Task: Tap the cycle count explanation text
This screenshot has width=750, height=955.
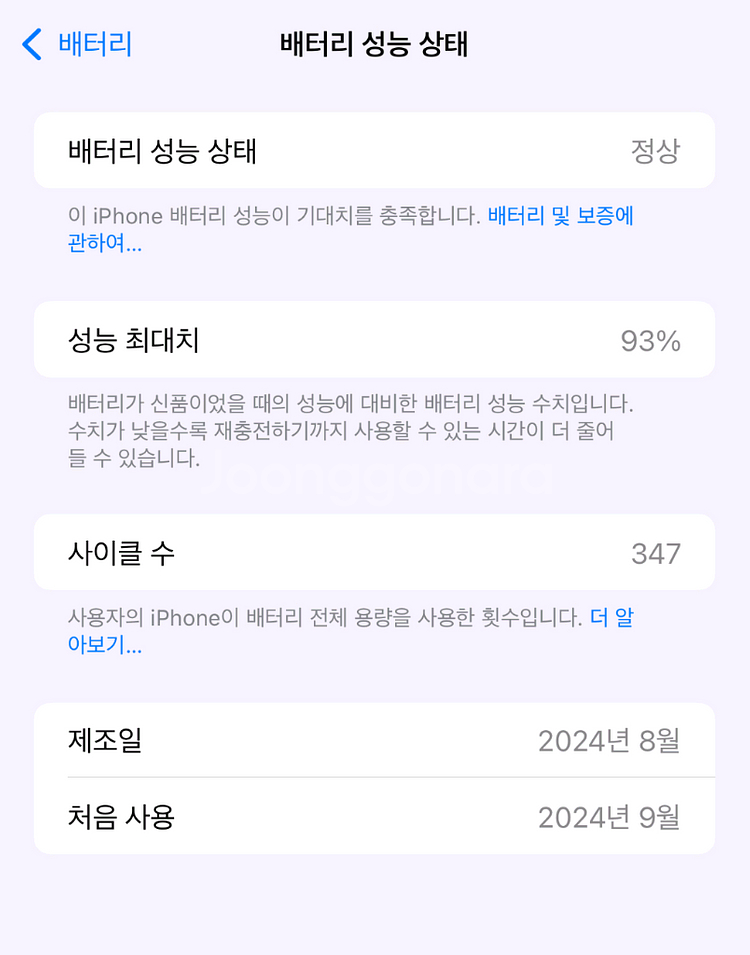Action: [350, 631]
